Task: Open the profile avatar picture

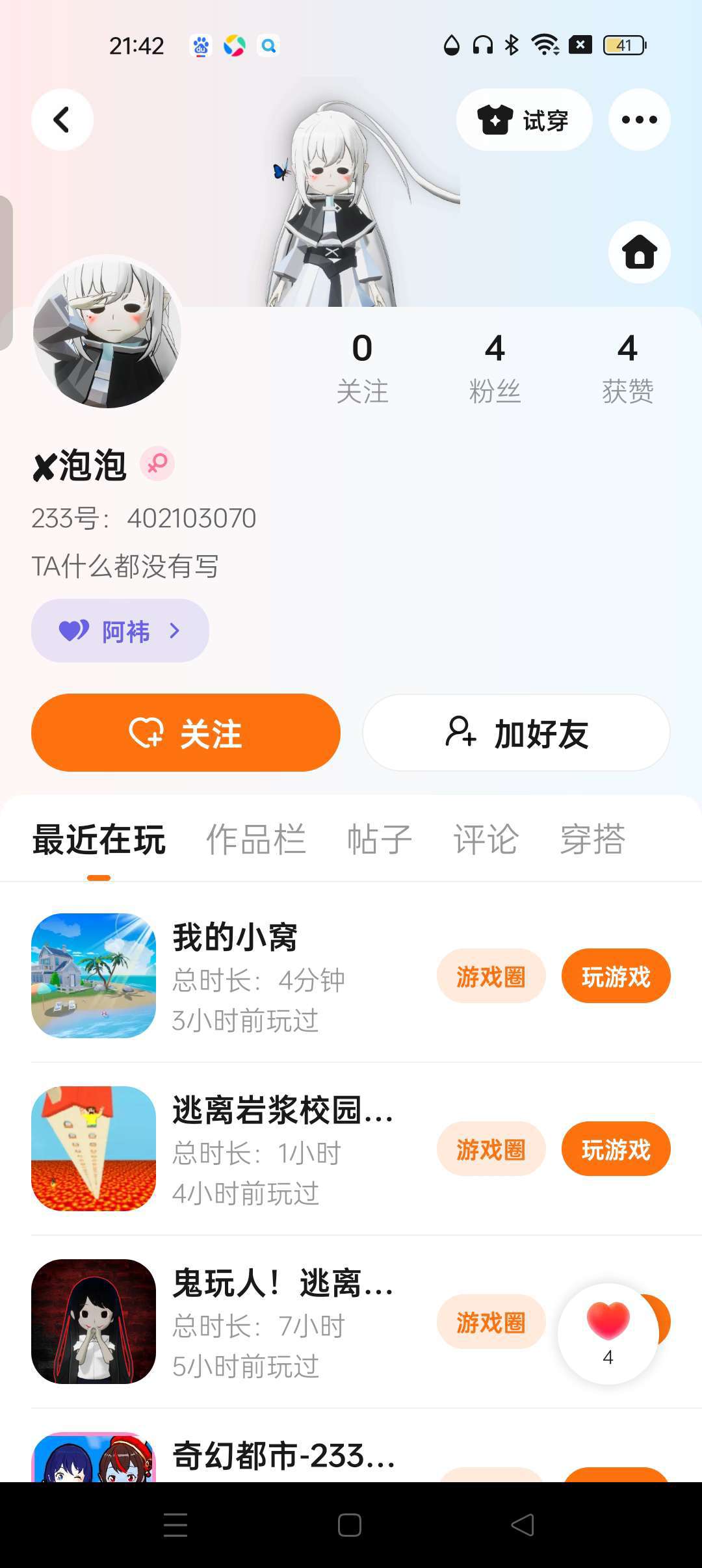Action: 107,332
